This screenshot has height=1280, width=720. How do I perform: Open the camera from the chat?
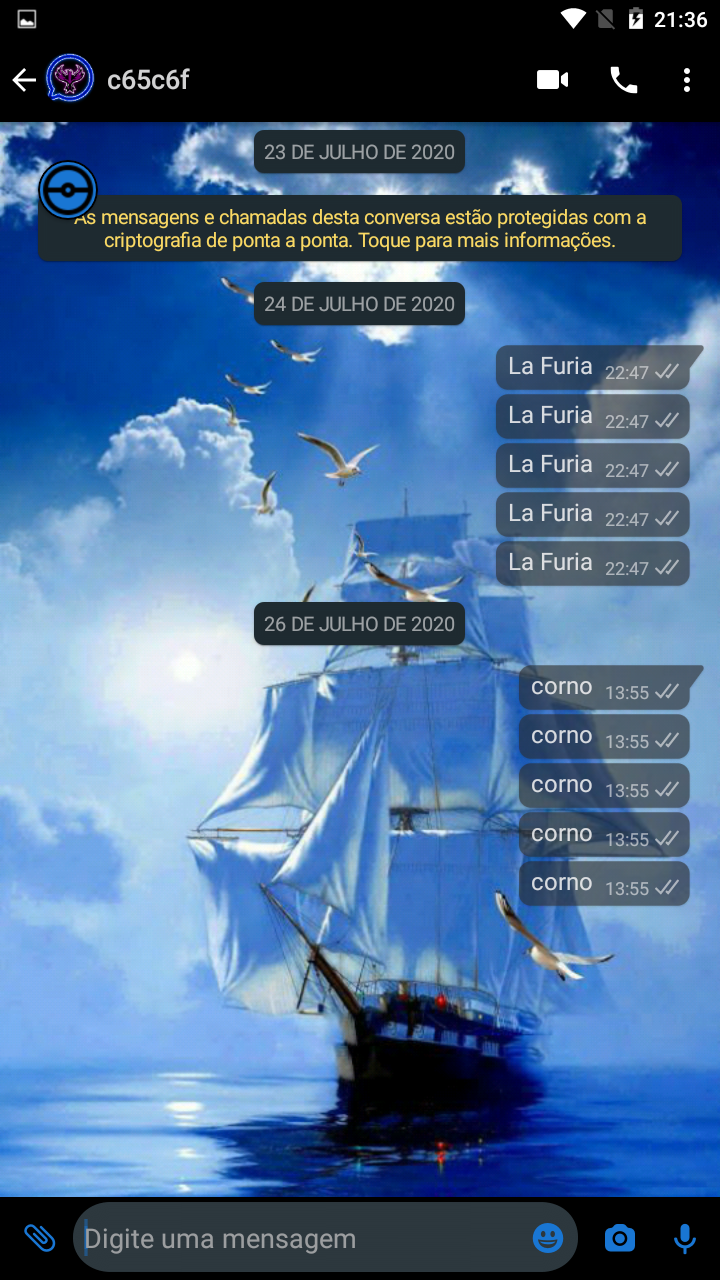pos(620,1238)
